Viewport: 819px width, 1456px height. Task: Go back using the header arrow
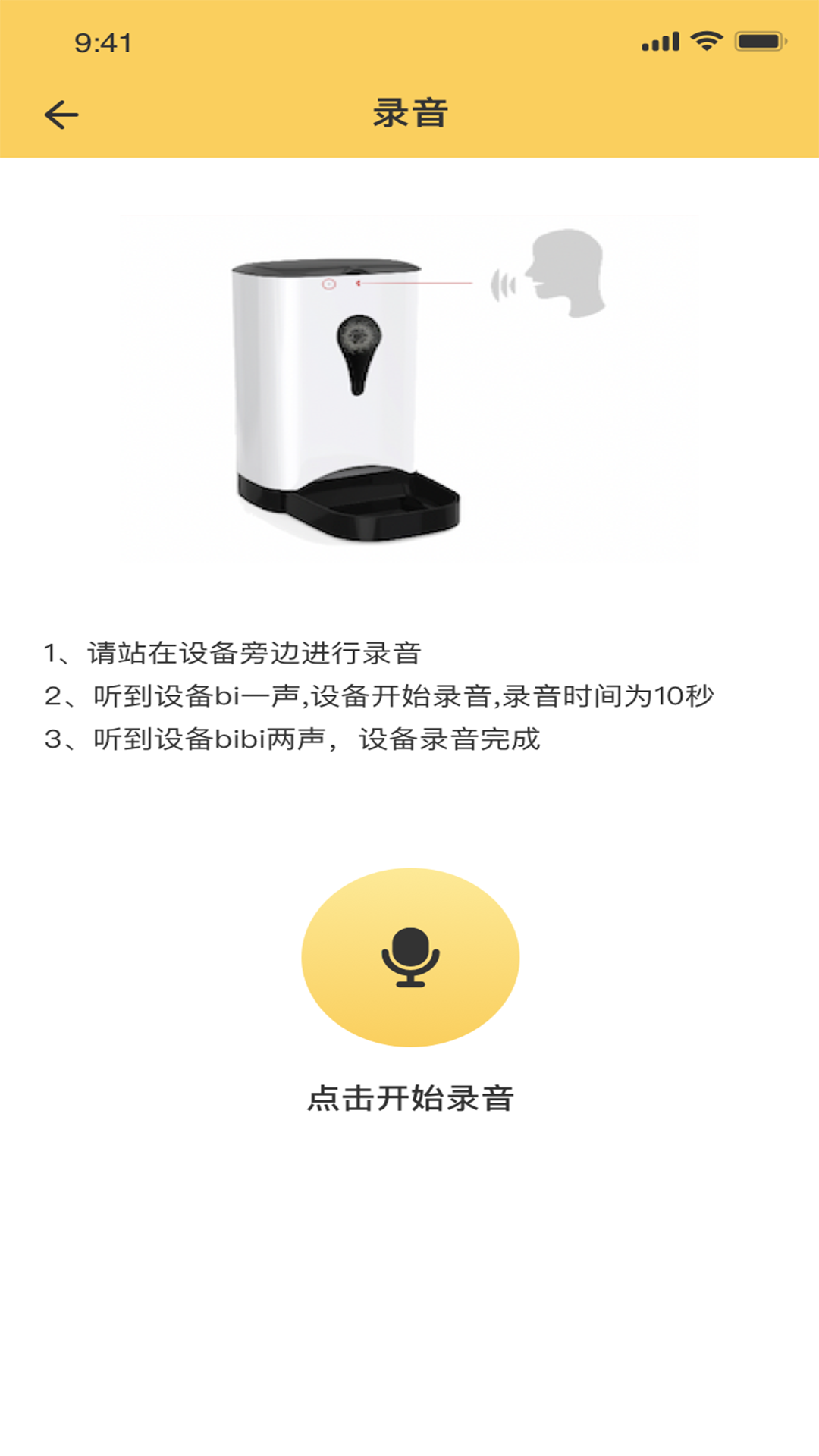click(61, 115)
